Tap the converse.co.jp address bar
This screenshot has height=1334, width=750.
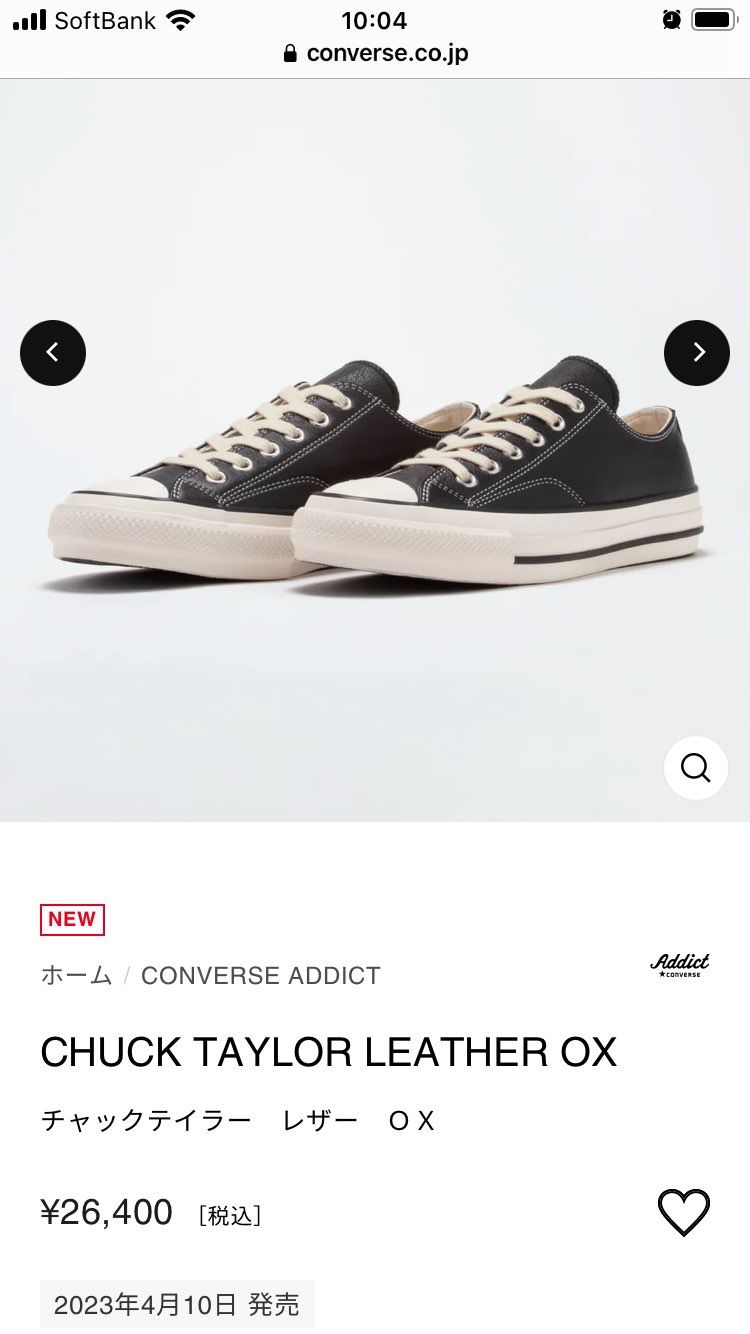(375, 53)
